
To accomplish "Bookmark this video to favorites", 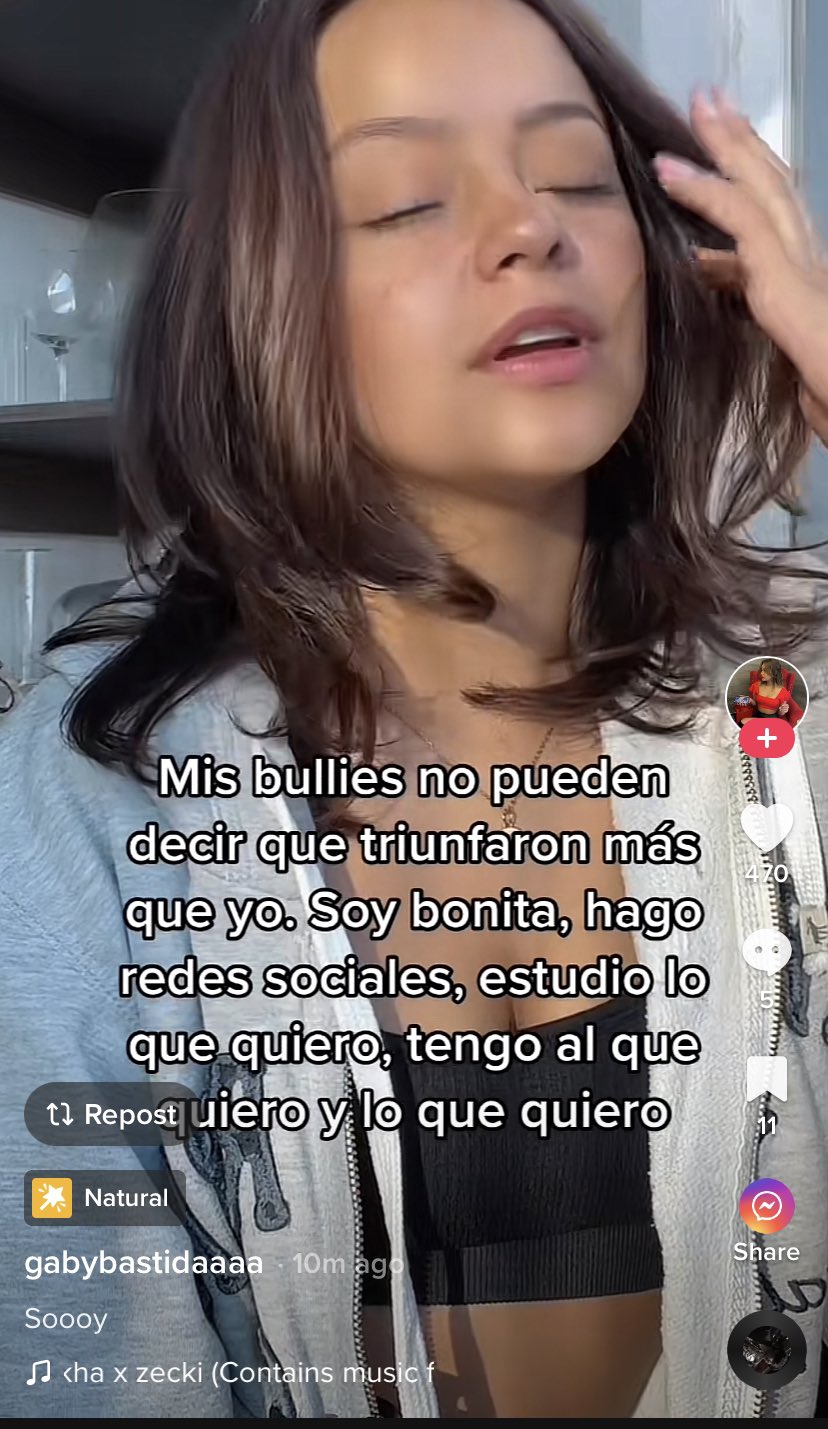I will pyautogui.click(x=766, y=1081).
